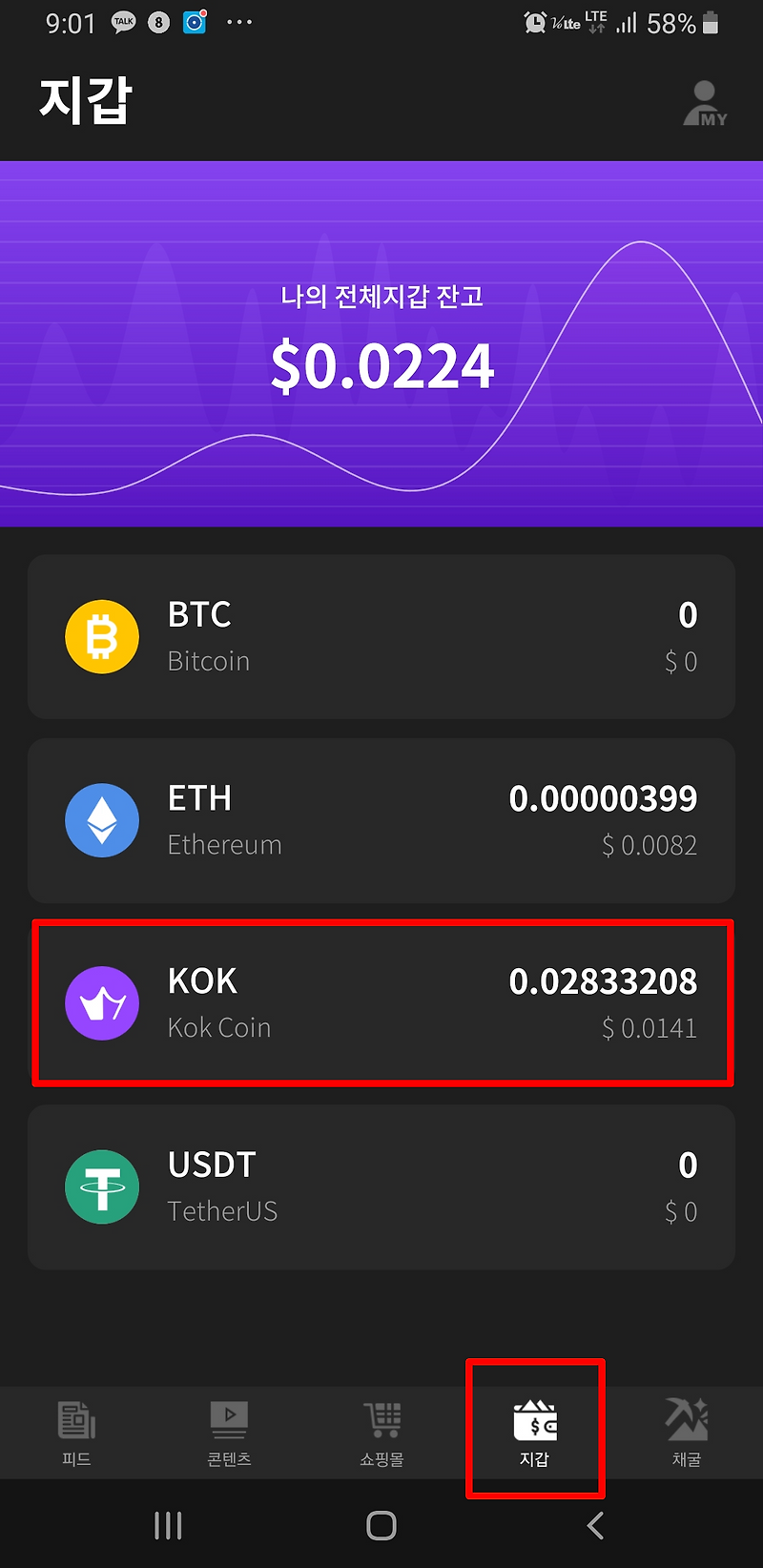Open the BTC wallet row
The image size is (763, 1568).
coord(381,636)
